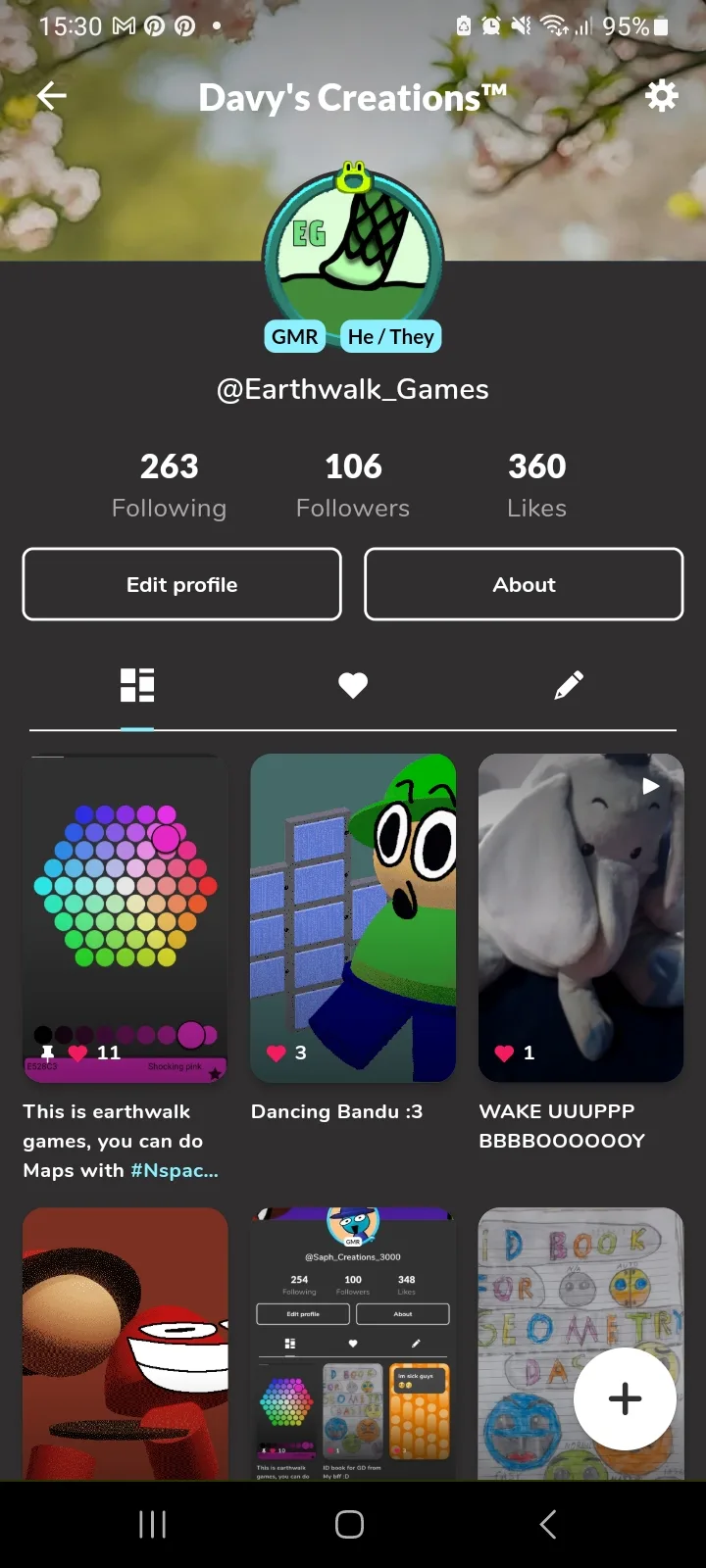Tap the system home button
Screen dimensions: 706x1568
tap(350, 1524)
